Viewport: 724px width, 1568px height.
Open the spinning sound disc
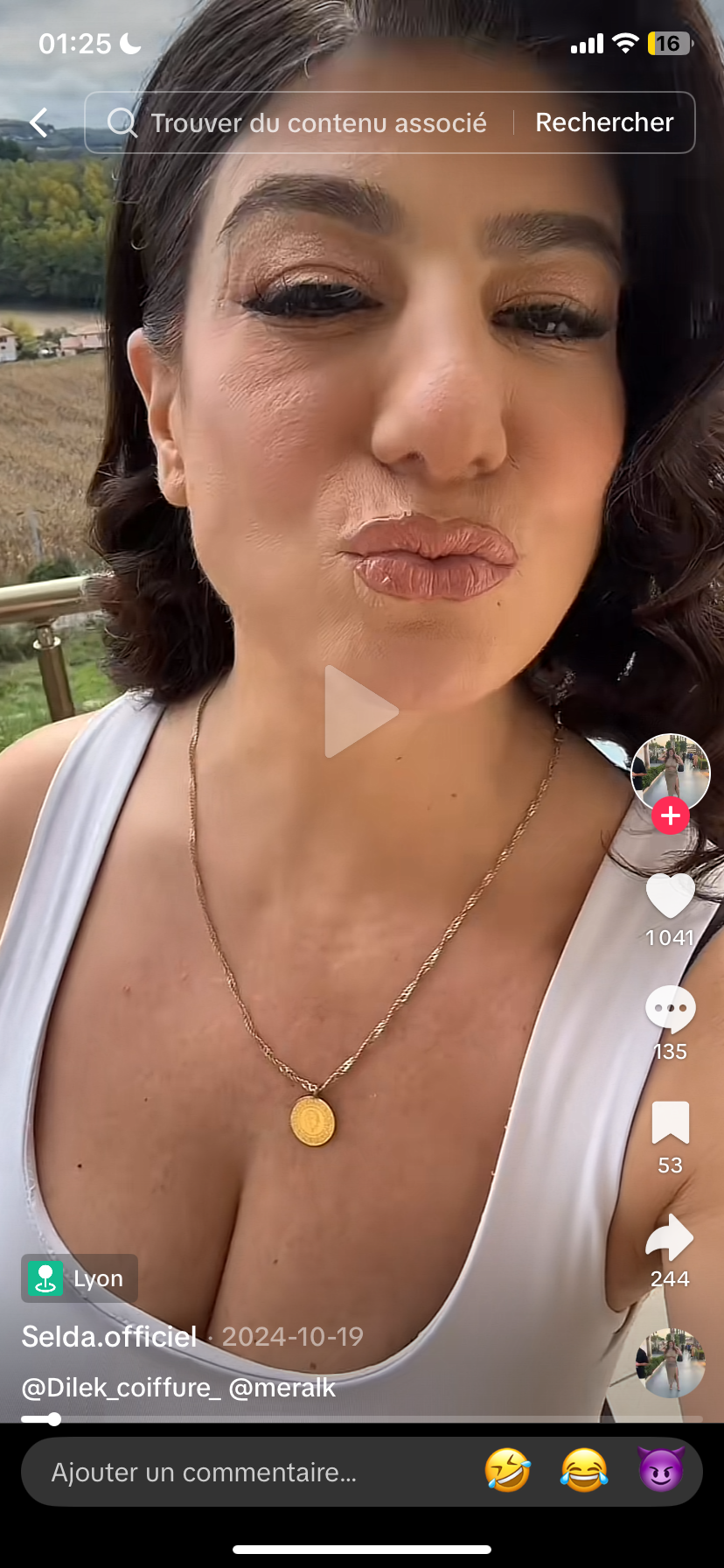[670, 1362]
